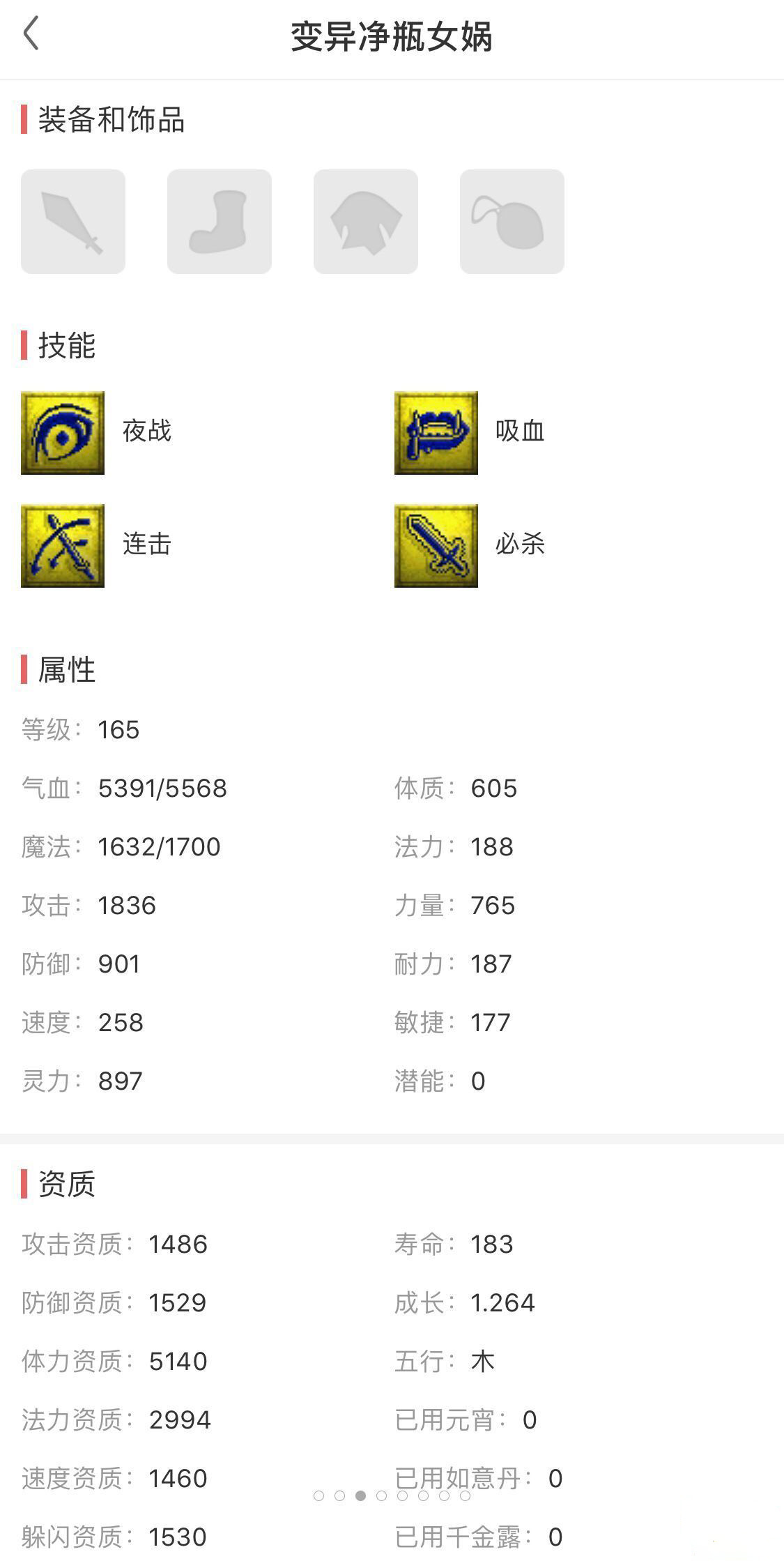Tap the empty armor equipment slot
The image size is (784, 1561).
366,222
